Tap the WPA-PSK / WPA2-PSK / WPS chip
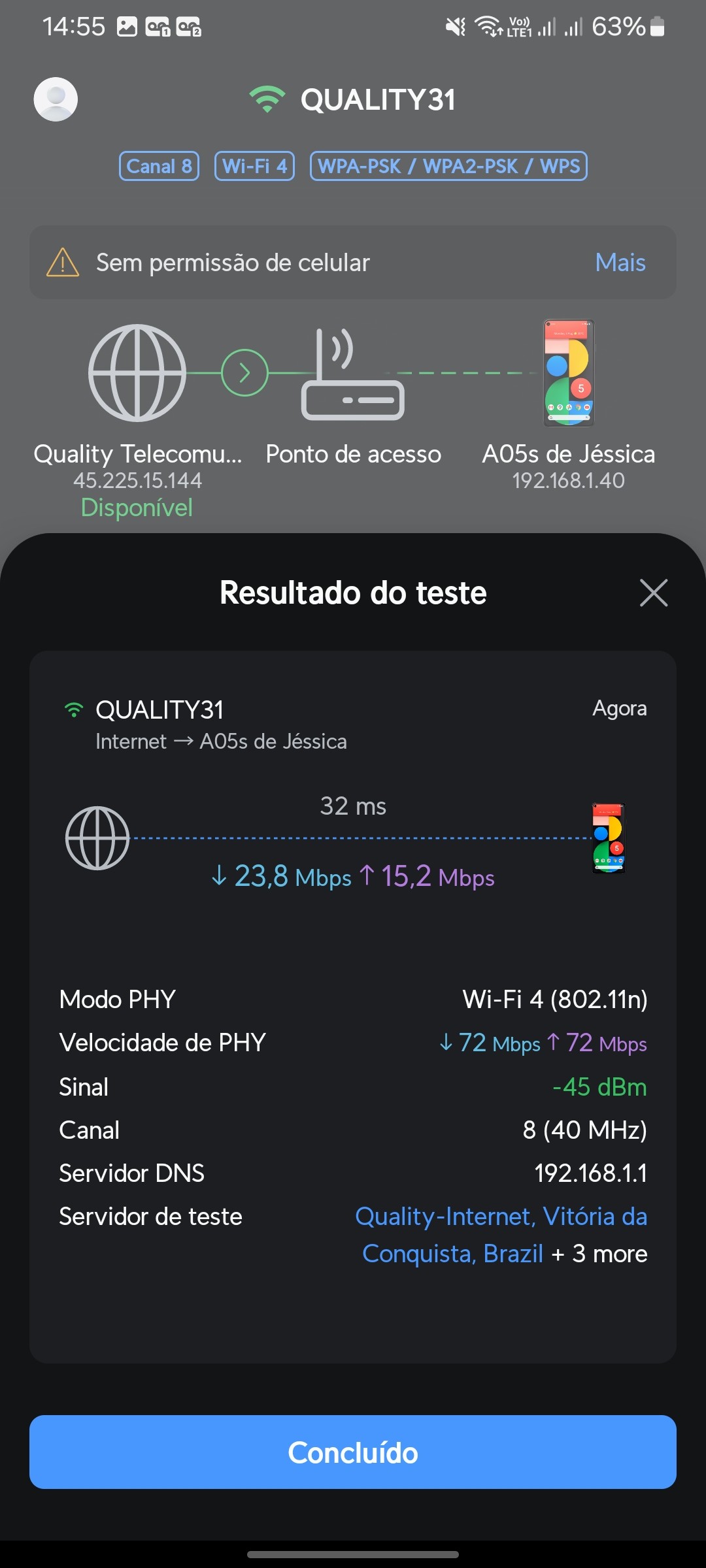Viewport: 706px width, 1568px height. (x=448, y=166)
